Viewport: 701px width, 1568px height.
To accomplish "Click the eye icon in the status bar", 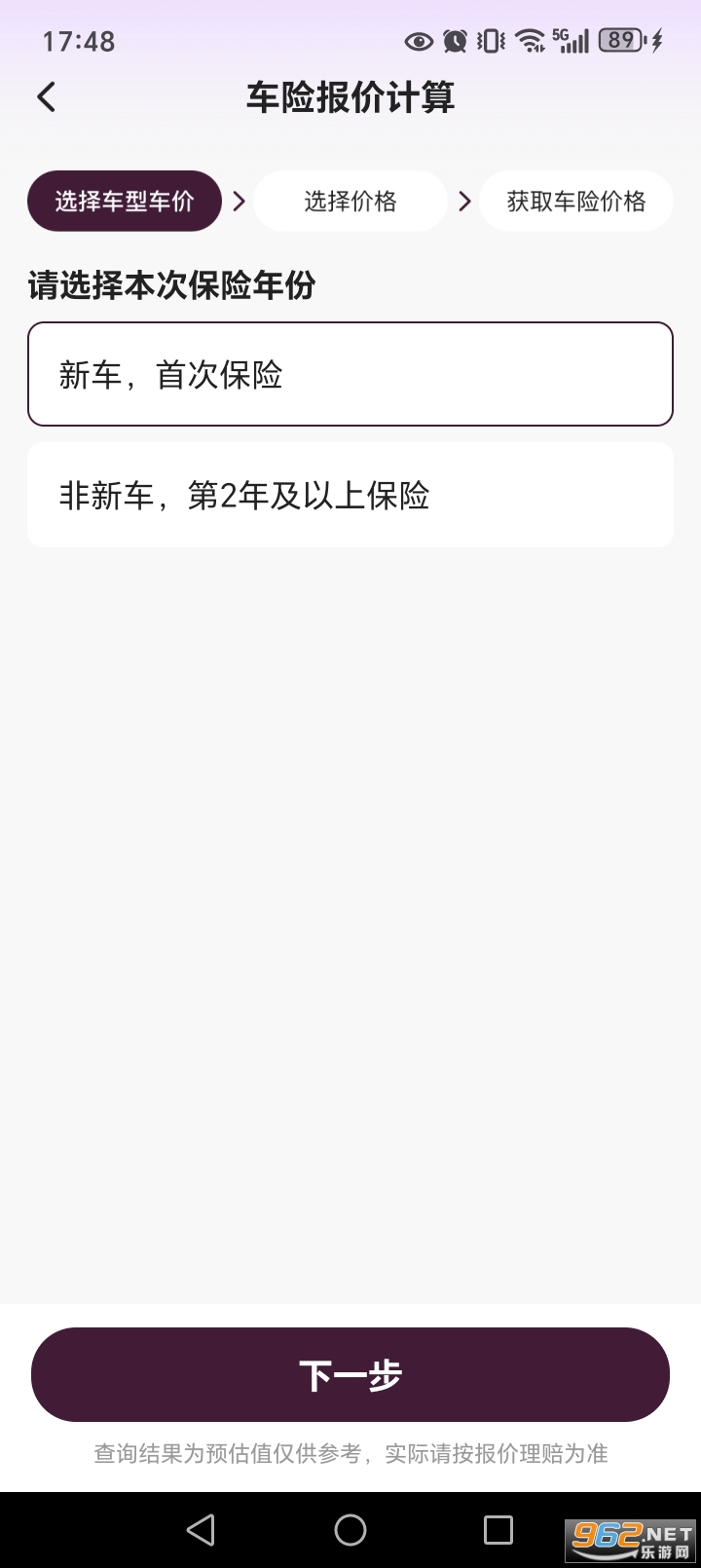I will pos(419,41).
